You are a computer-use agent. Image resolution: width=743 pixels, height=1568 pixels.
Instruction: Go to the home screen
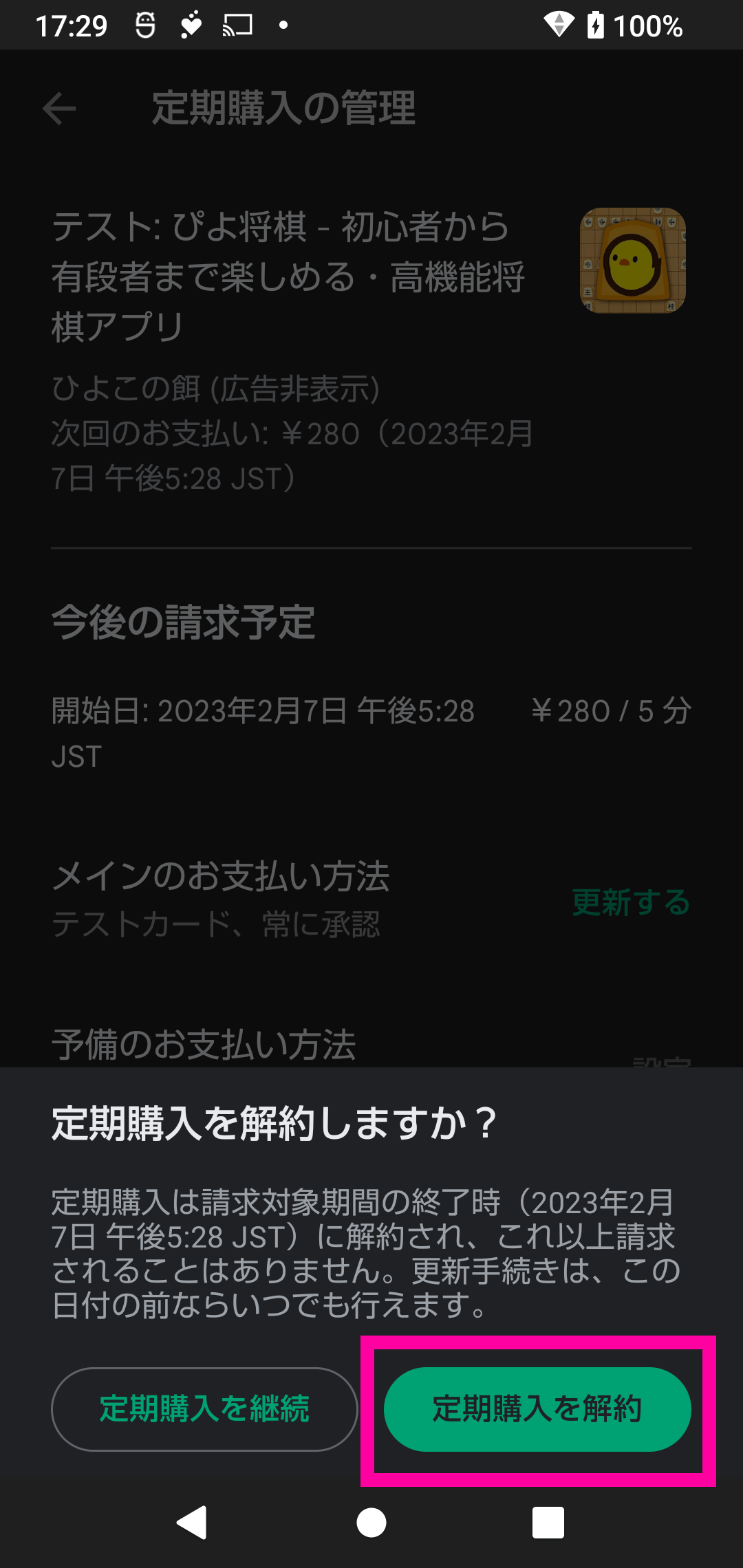tap(371, 1522)
